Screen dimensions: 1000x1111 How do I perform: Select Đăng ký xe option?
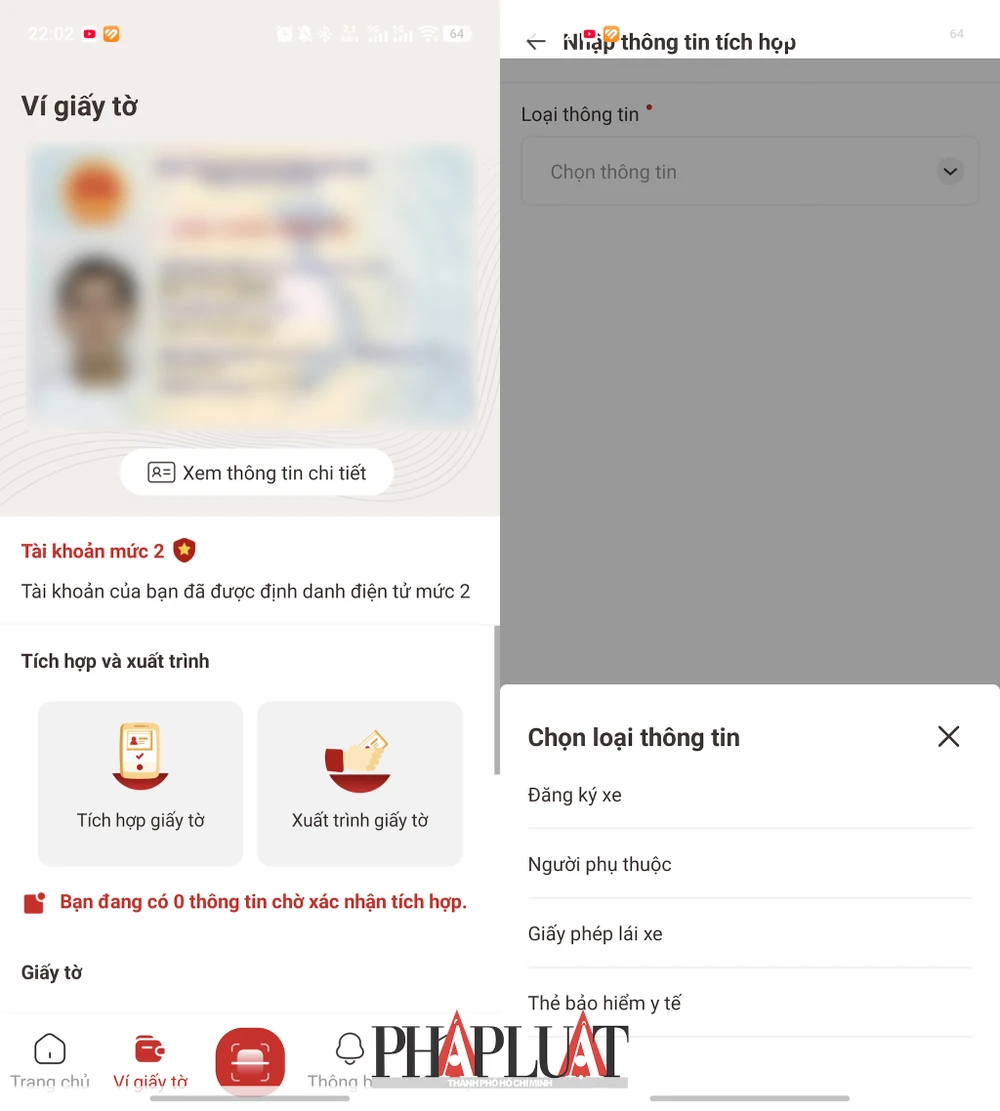(x=575, y=796)
